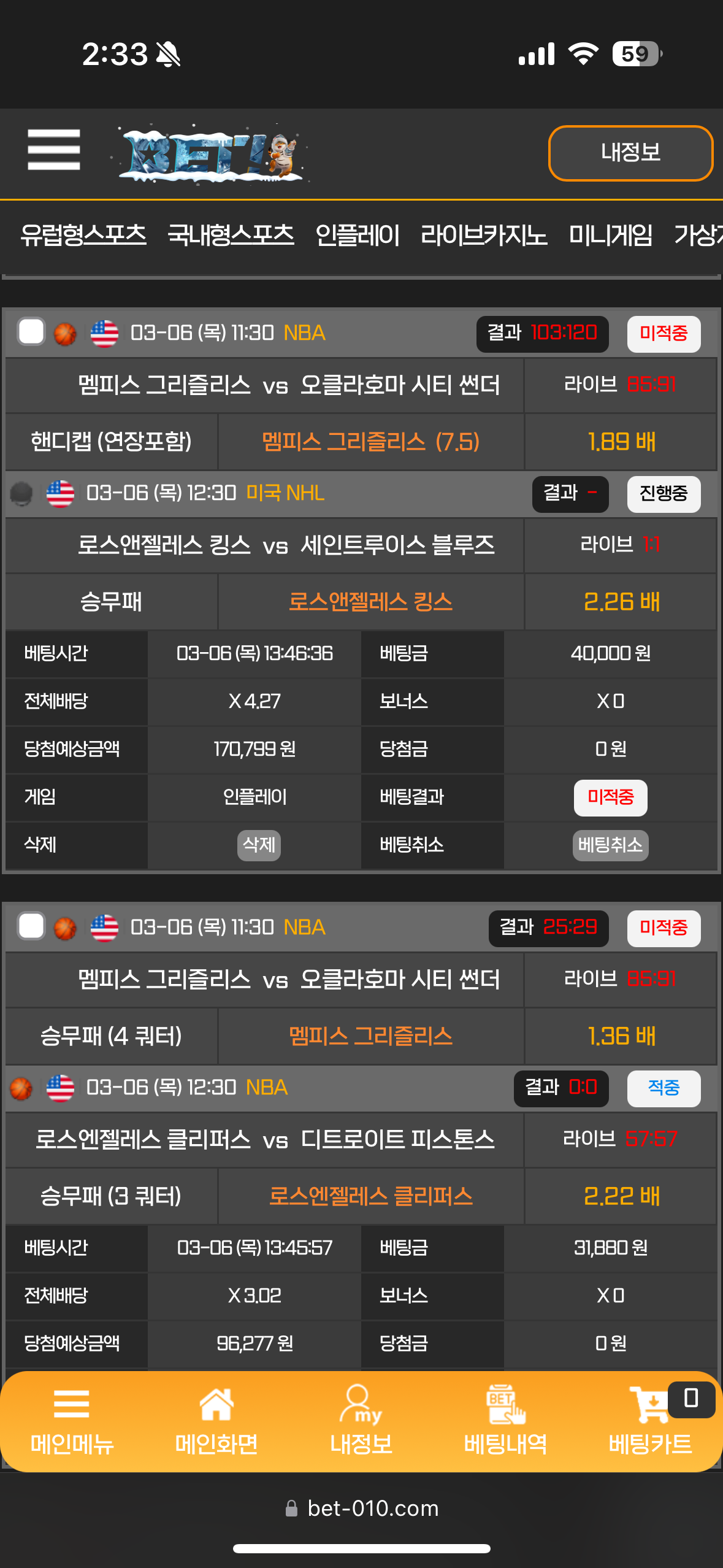Switch to 국내형스포츠 tab
This screenshot has height=1568, width=723.
pos(231,235)
